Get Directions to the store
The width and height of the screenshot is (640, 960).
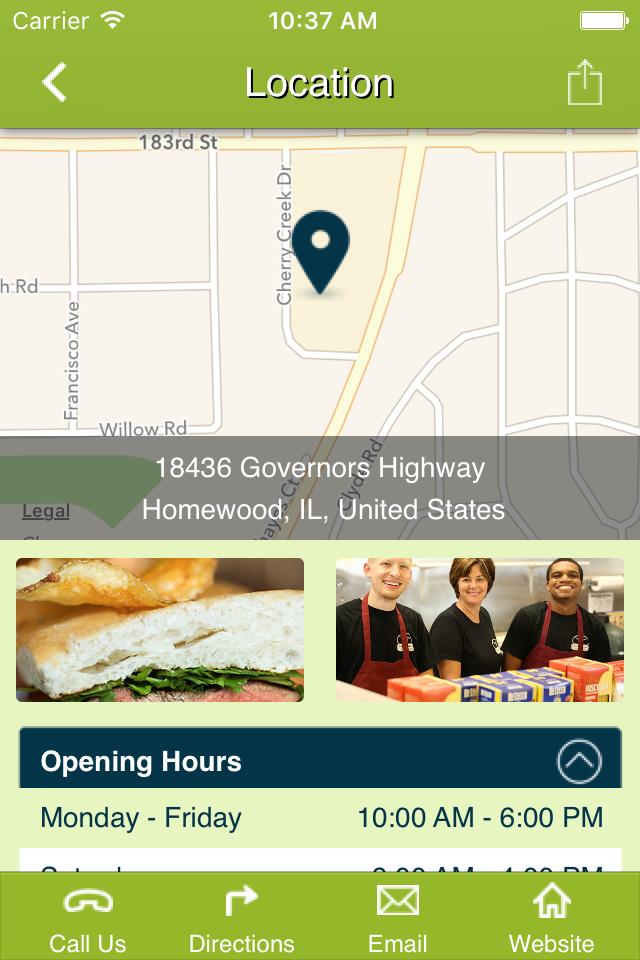tap(241, 918)
